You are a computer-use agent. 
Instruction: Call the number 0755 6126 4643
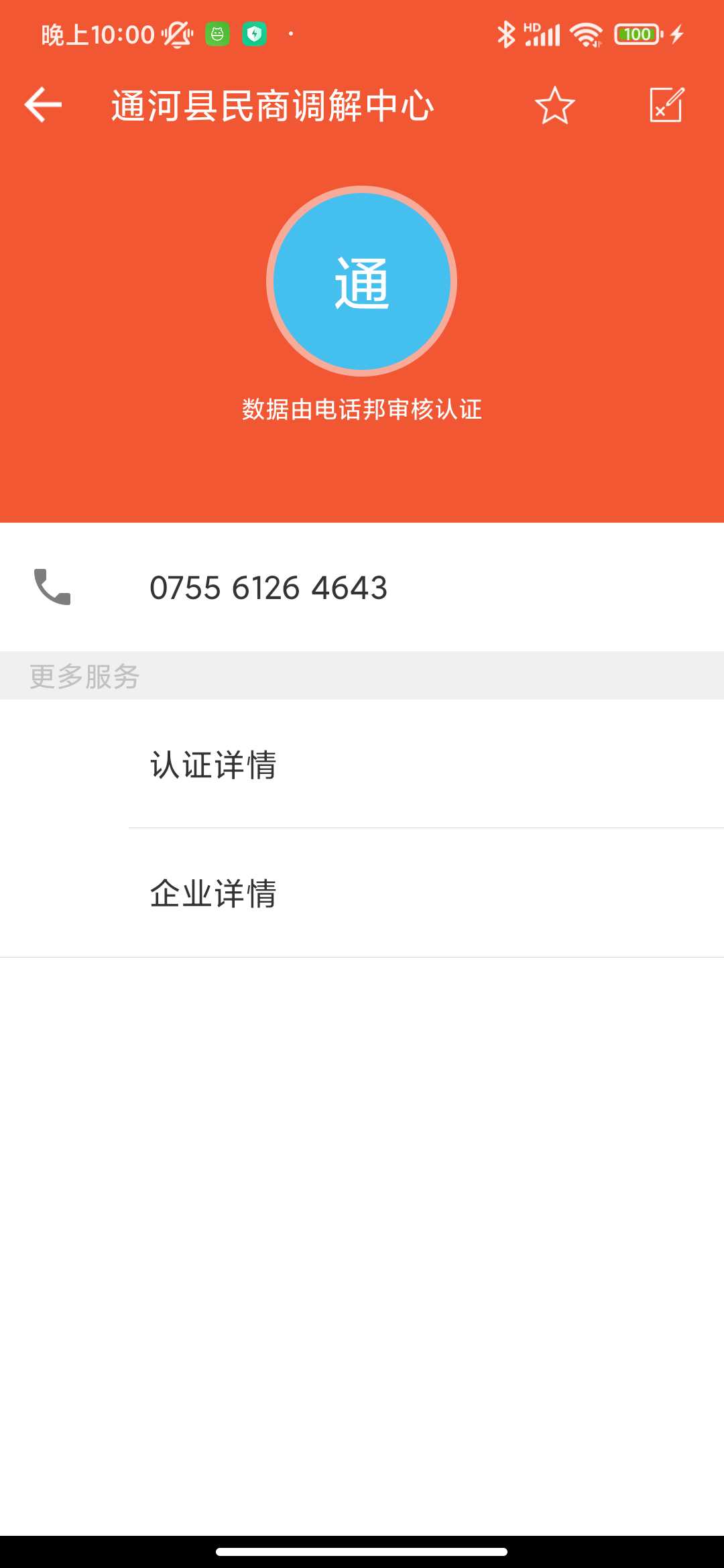(x=268, y=588)
